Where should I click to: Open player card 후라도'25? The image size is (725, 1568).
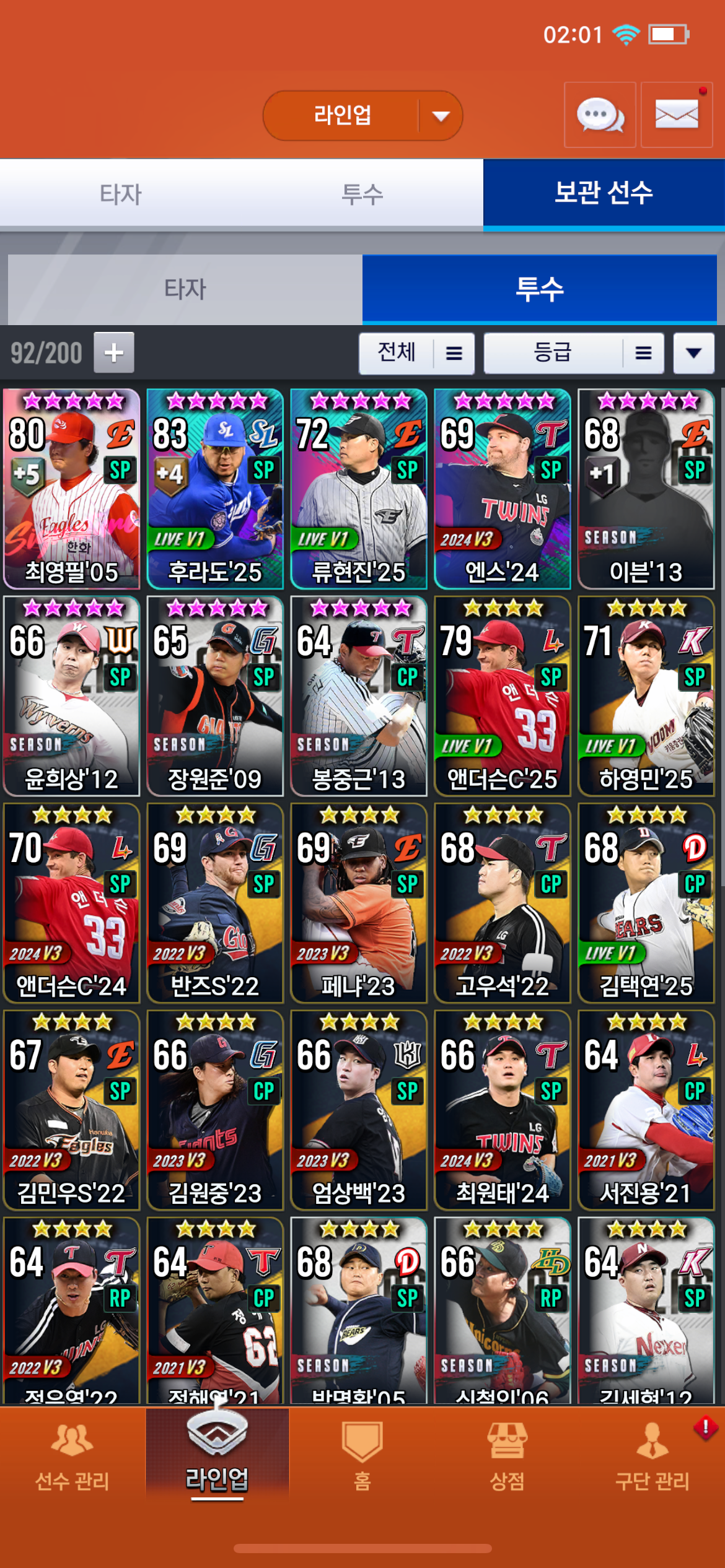(x=215, y=489)
